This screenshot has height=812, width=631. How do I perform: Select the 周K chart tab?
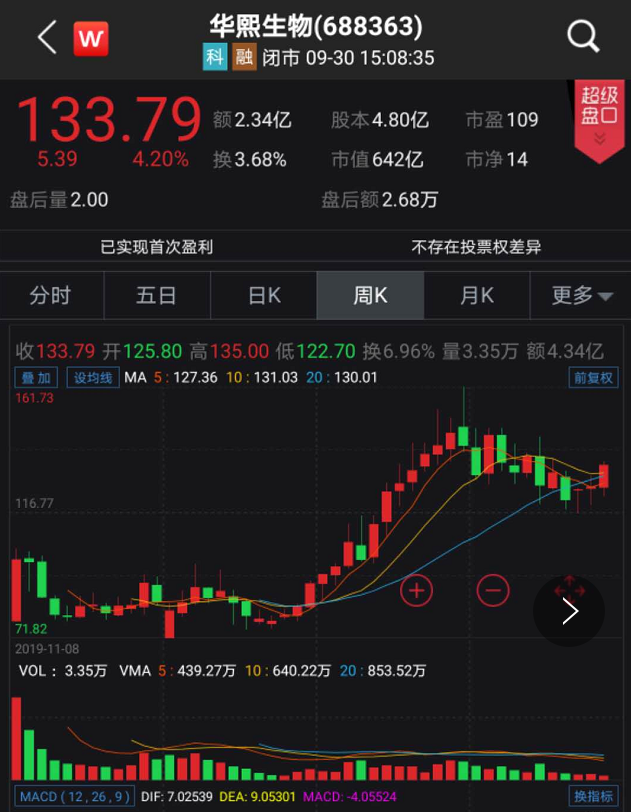tap(369, 295)
